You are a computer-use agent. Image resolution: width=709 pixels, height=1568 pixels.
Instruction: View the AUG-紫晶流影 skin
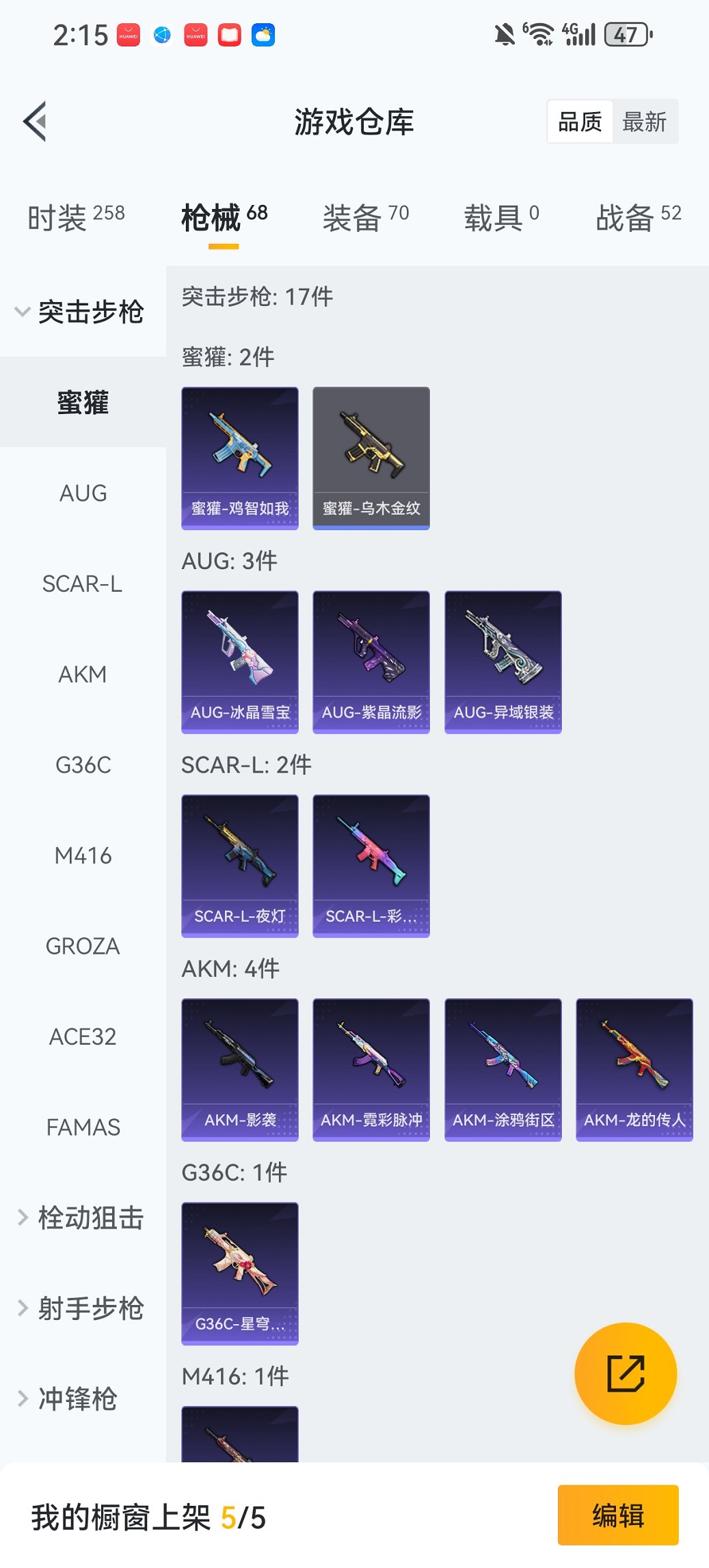pos(371,661)
